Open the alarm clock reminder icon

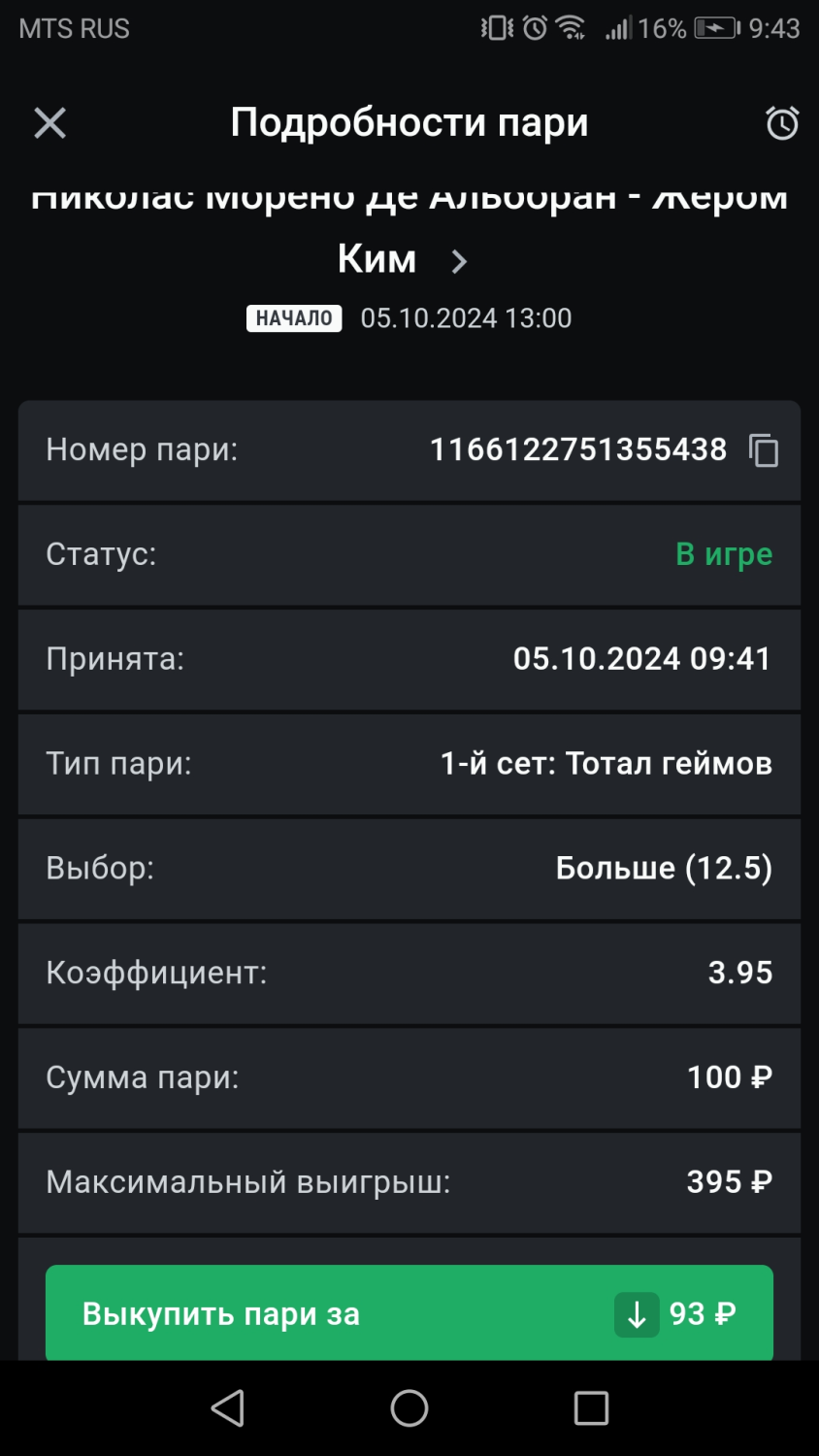click(x=782, y=123)
